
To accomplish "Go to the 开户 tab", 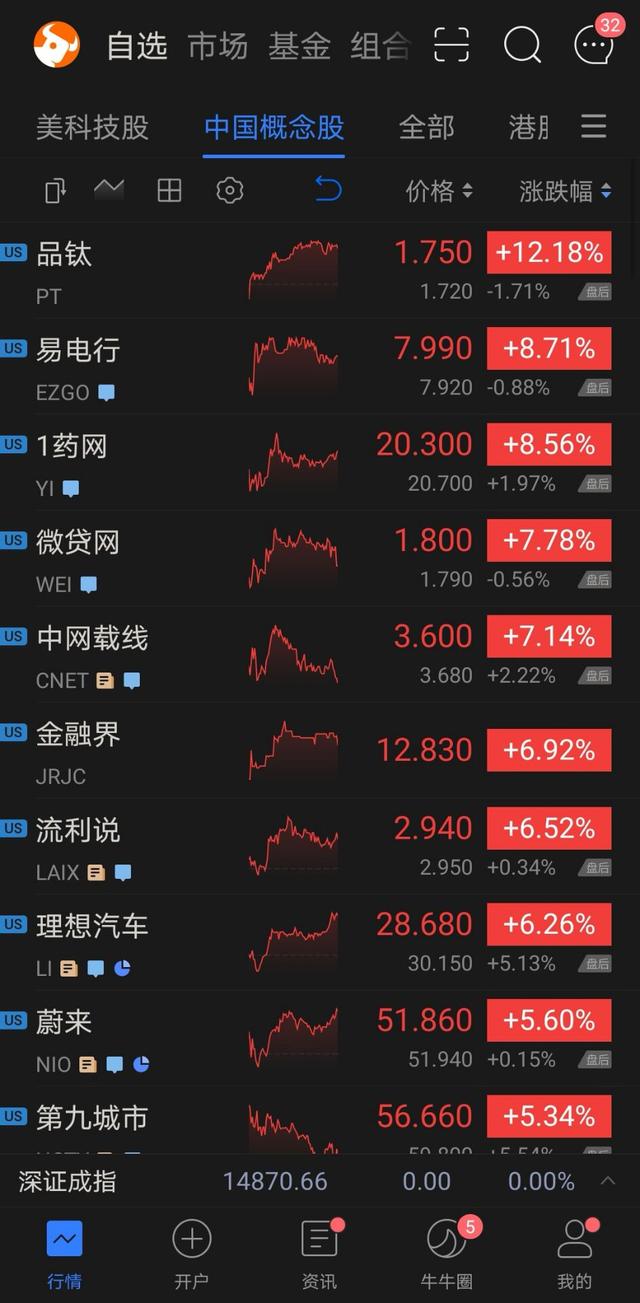I will (191, 1255).
